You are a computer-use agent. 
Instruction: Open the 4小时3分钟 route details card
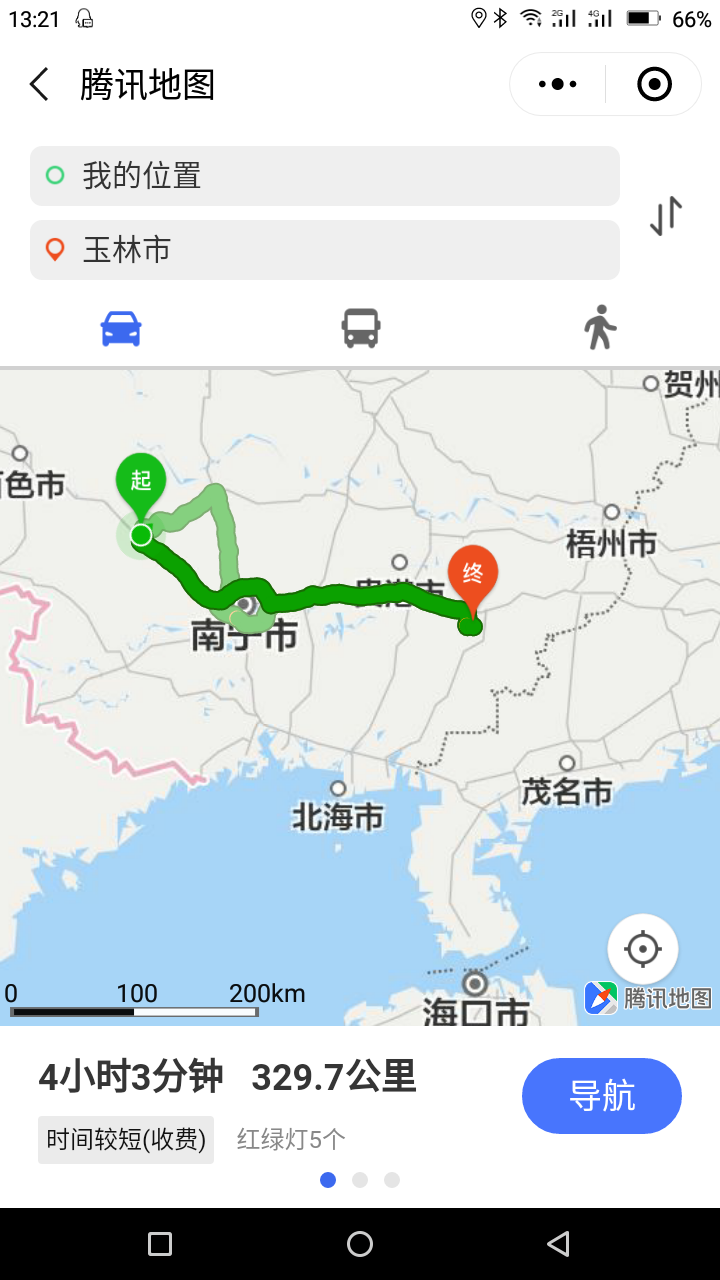click(227, 1077)
